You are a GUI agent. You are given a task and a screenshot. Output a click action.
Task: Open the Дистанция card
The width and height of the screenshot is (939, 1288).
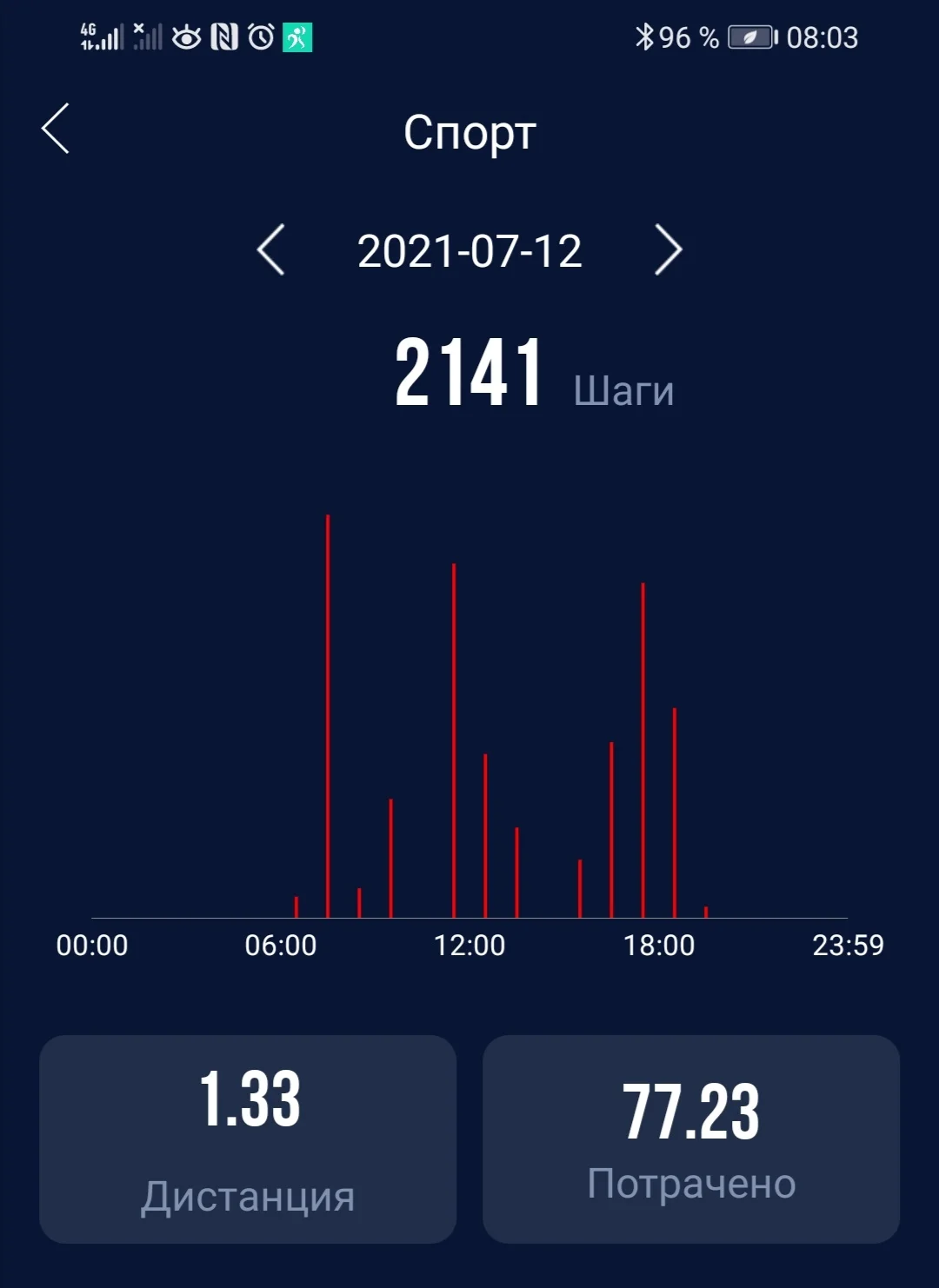tap(248, 1139)
